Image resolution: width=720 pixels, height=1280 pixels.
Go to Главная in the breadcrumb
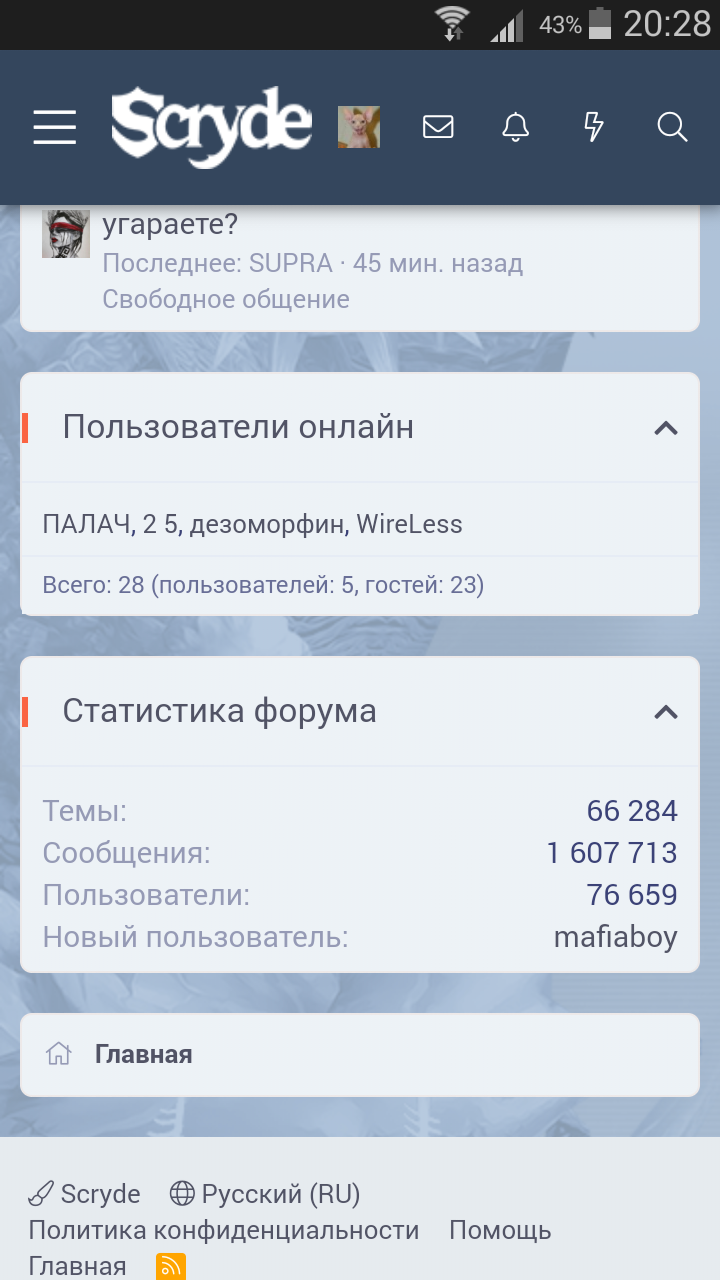pos(143,1054)
